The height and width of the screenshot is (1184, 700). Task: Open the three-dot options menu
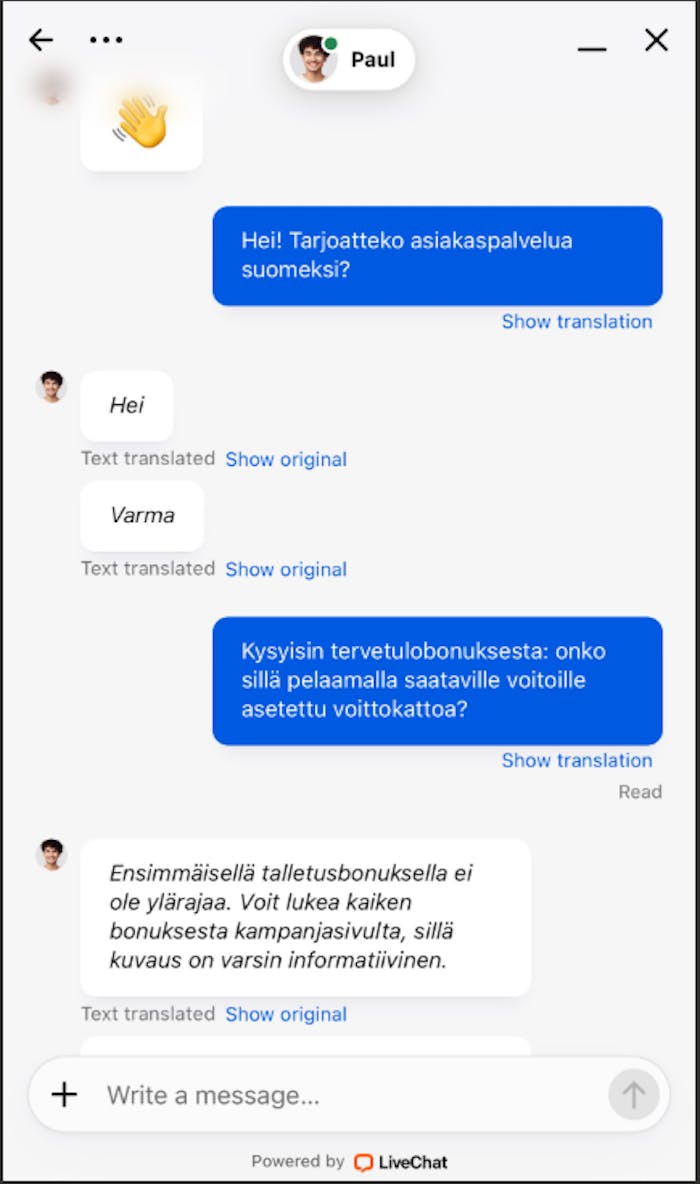tap(106, 40)
